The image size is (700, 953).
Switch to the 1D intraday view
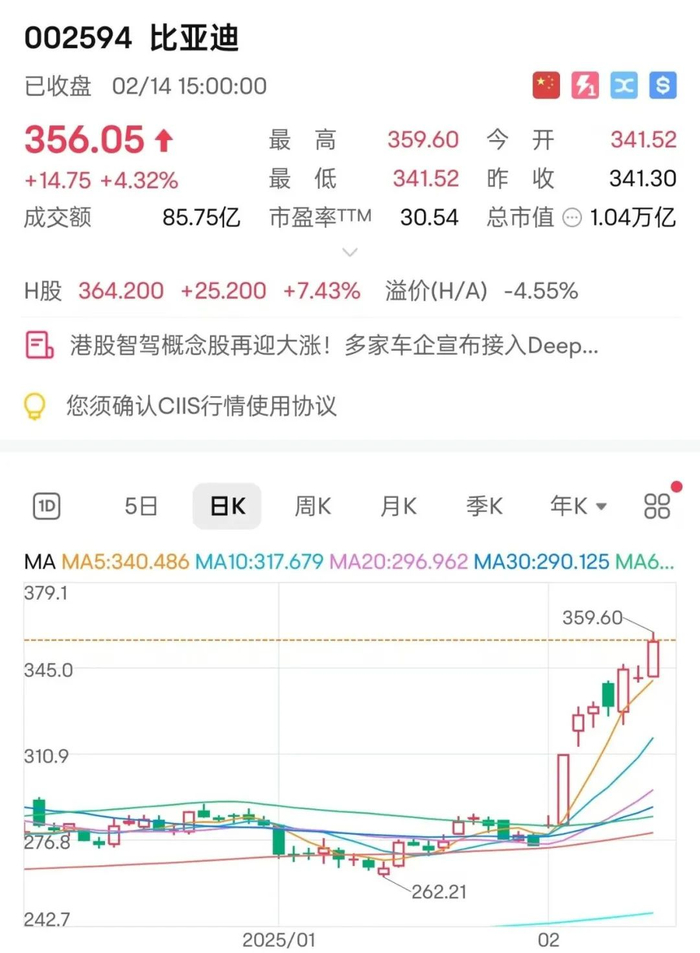click(x=48, y=506)
